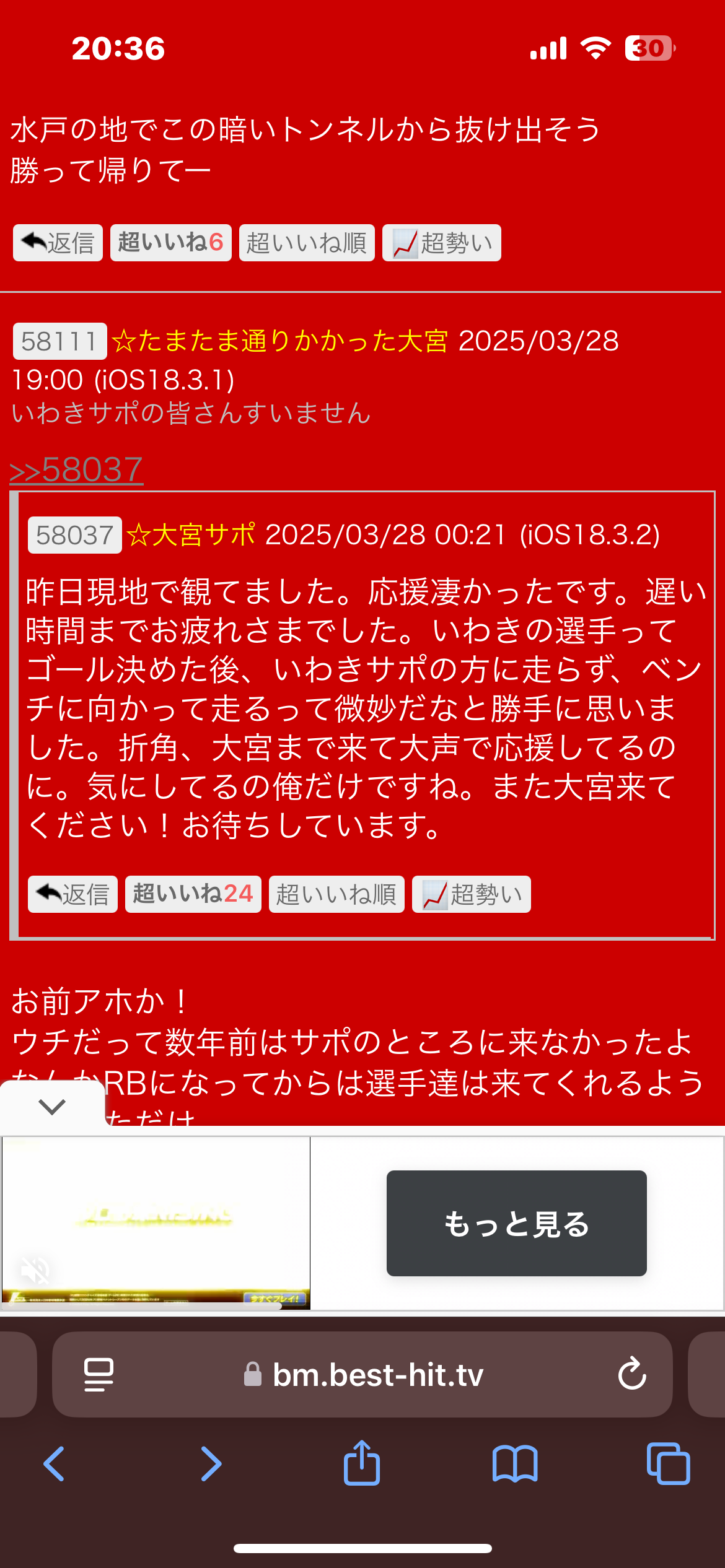This screenshot has height=1568, width=725.
Task: Follow the >>58037 quote link
Action: 76,469
